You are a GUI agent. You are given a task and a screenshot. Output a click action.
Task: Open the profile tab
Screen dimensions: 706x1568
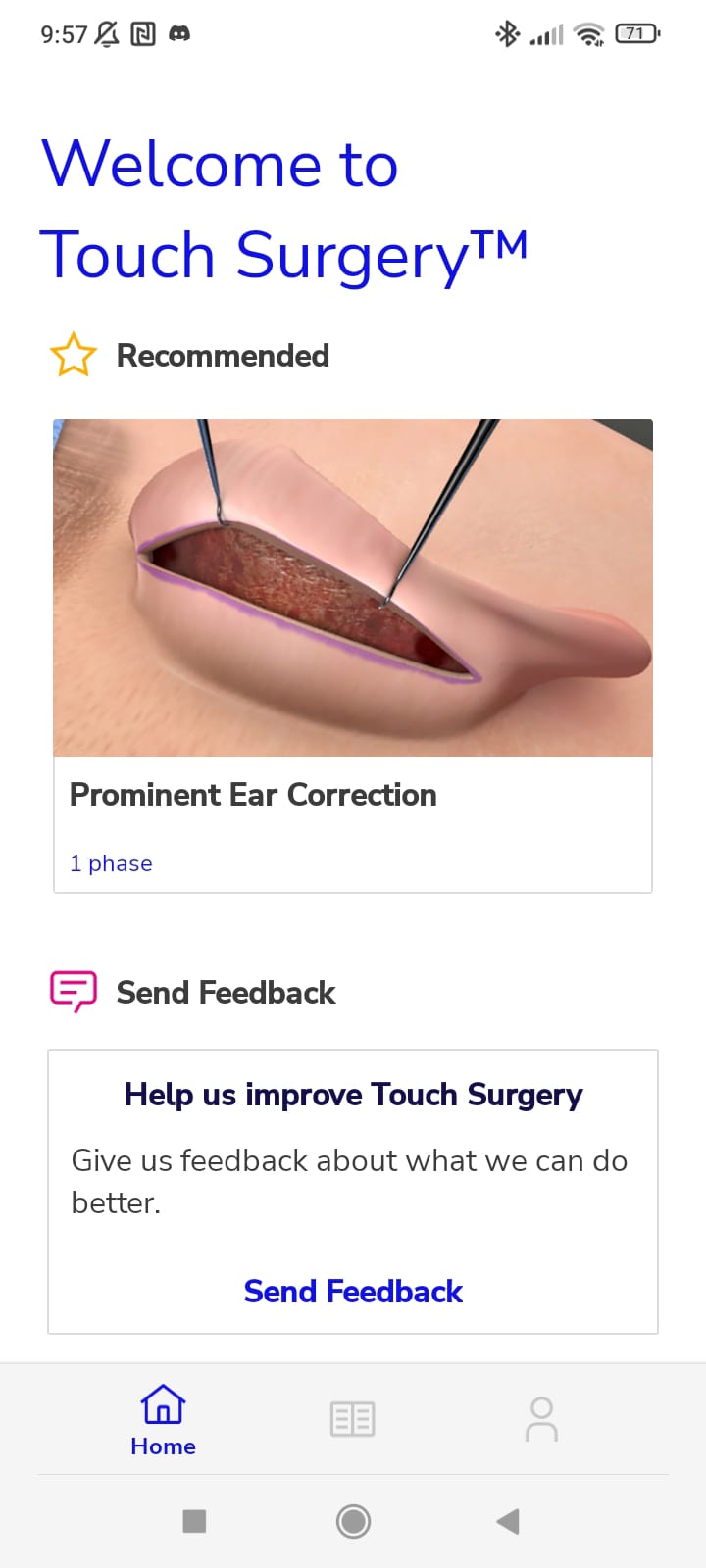pos(541,1419)
